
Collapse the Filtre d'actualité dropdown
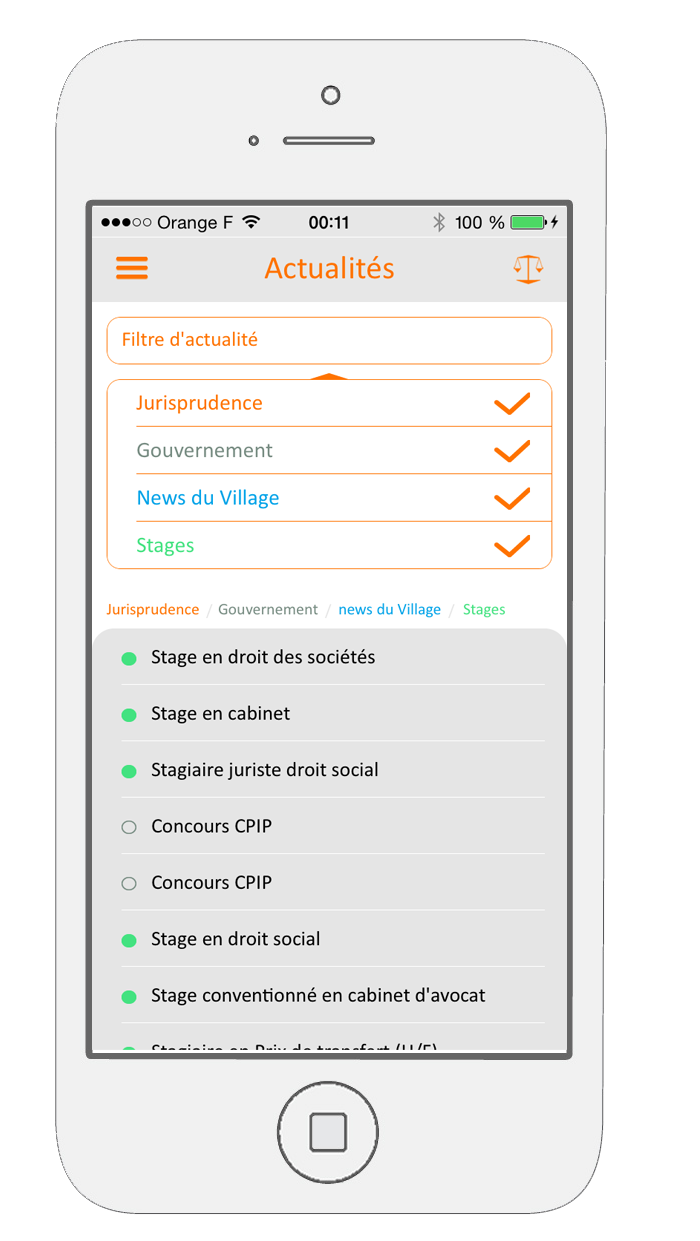click(329, 340)
